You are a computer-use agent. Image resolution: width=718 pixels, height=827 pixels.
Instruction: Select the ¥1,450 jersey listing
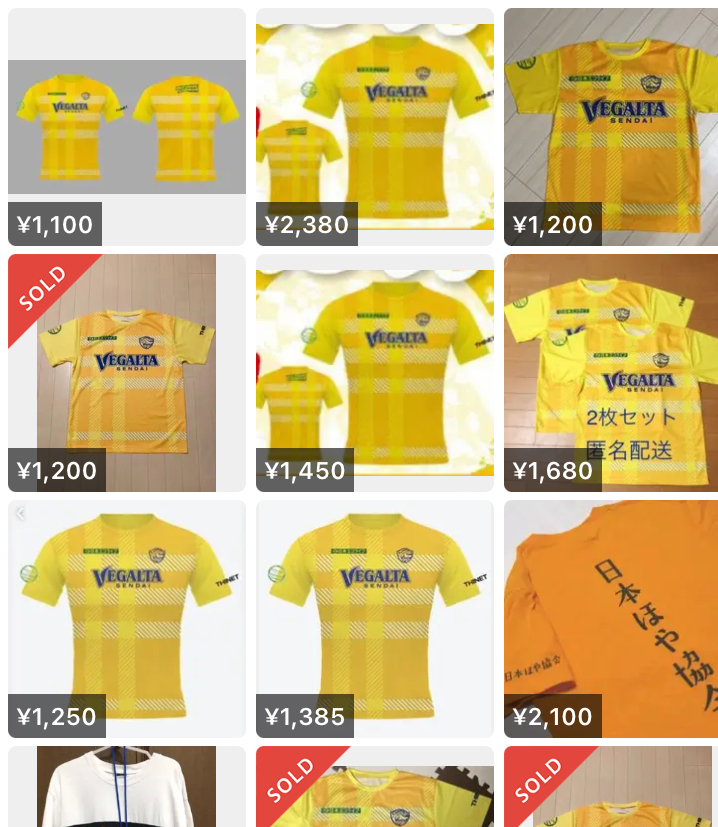tap(375, 373)
